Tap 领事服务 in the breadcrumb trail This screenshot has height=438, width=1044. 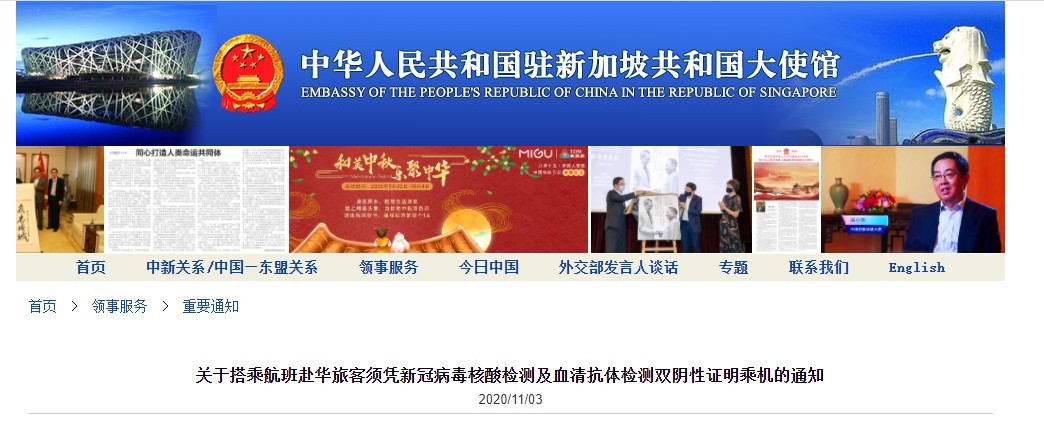click(119, 306)
